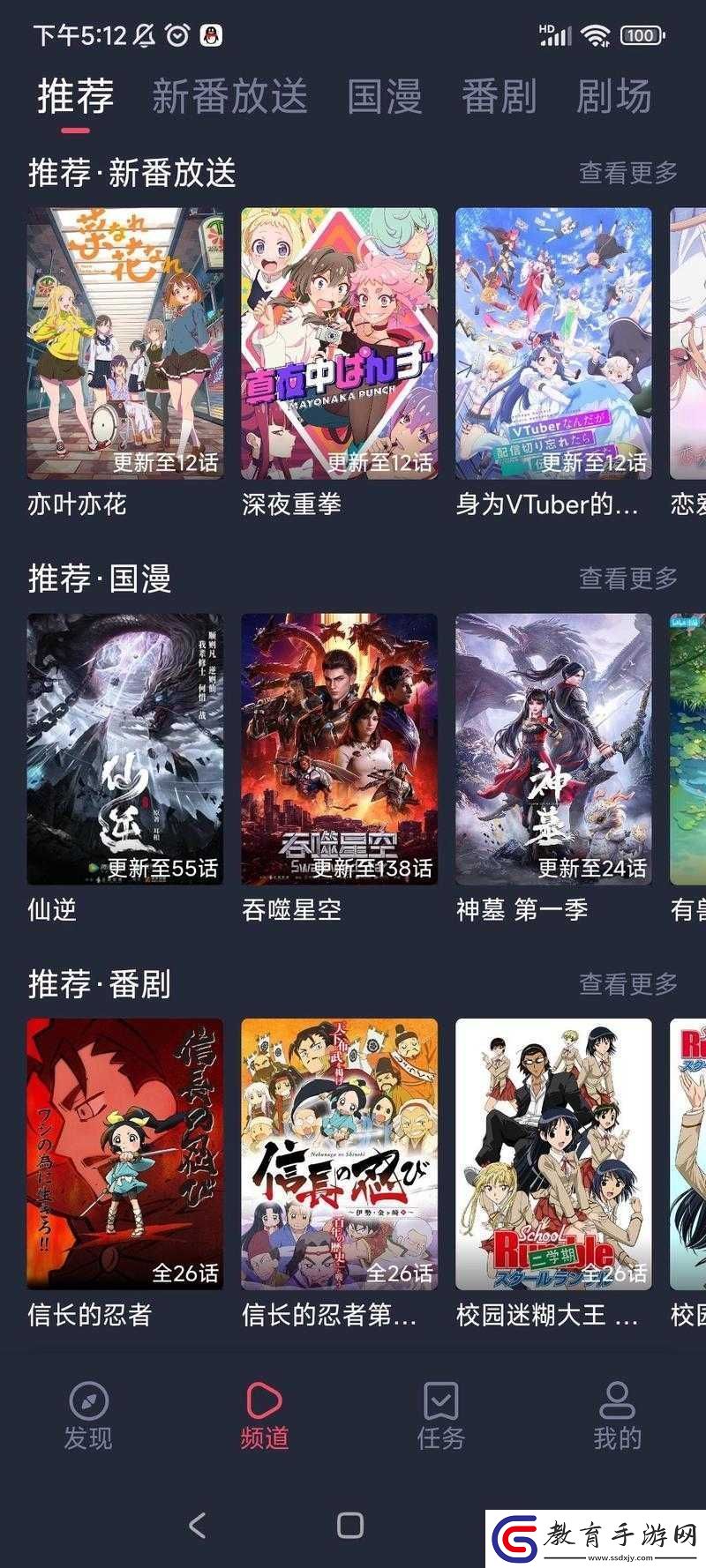706x1568 pixels.
Task: Open the 仙逆 donghua card
Action: 124,750
